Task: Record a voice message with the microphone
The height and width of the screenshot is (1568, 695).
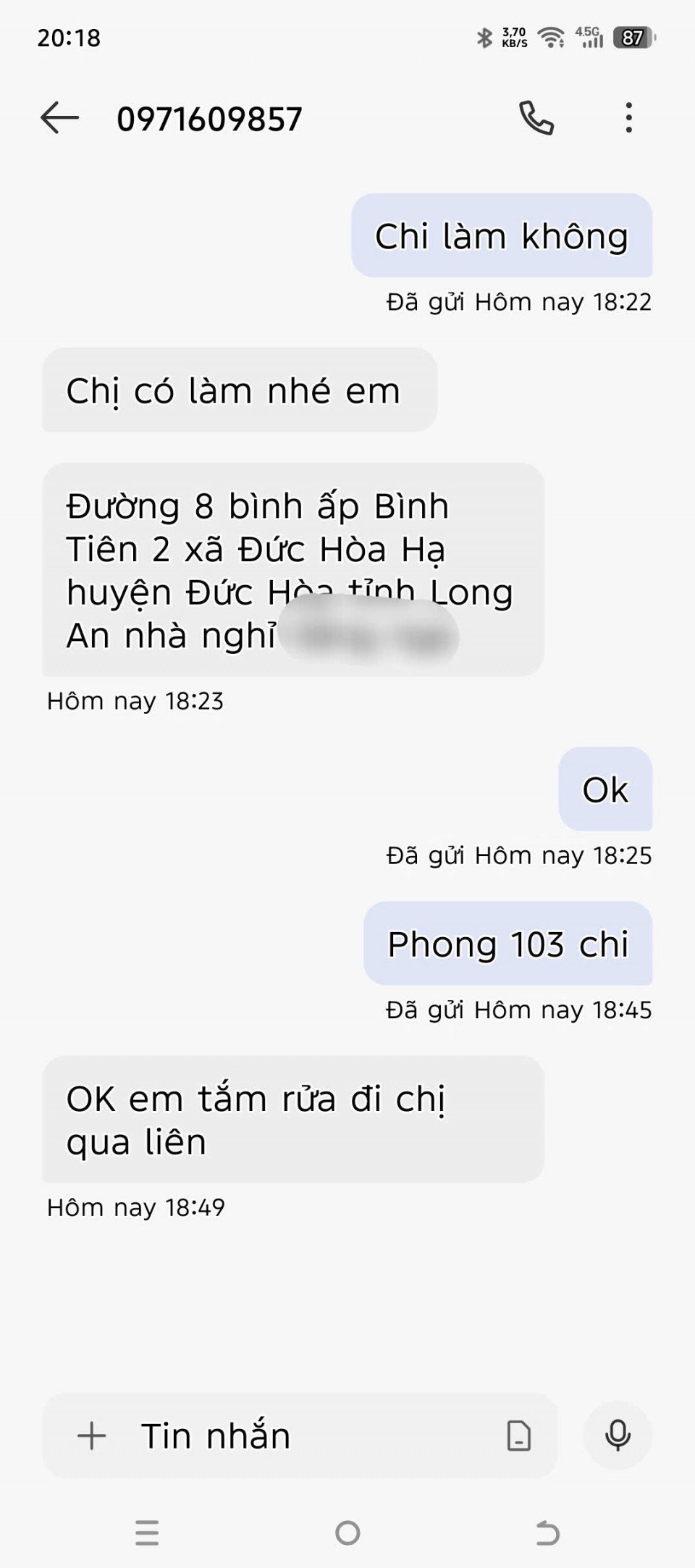Action: pos(618,1435)
